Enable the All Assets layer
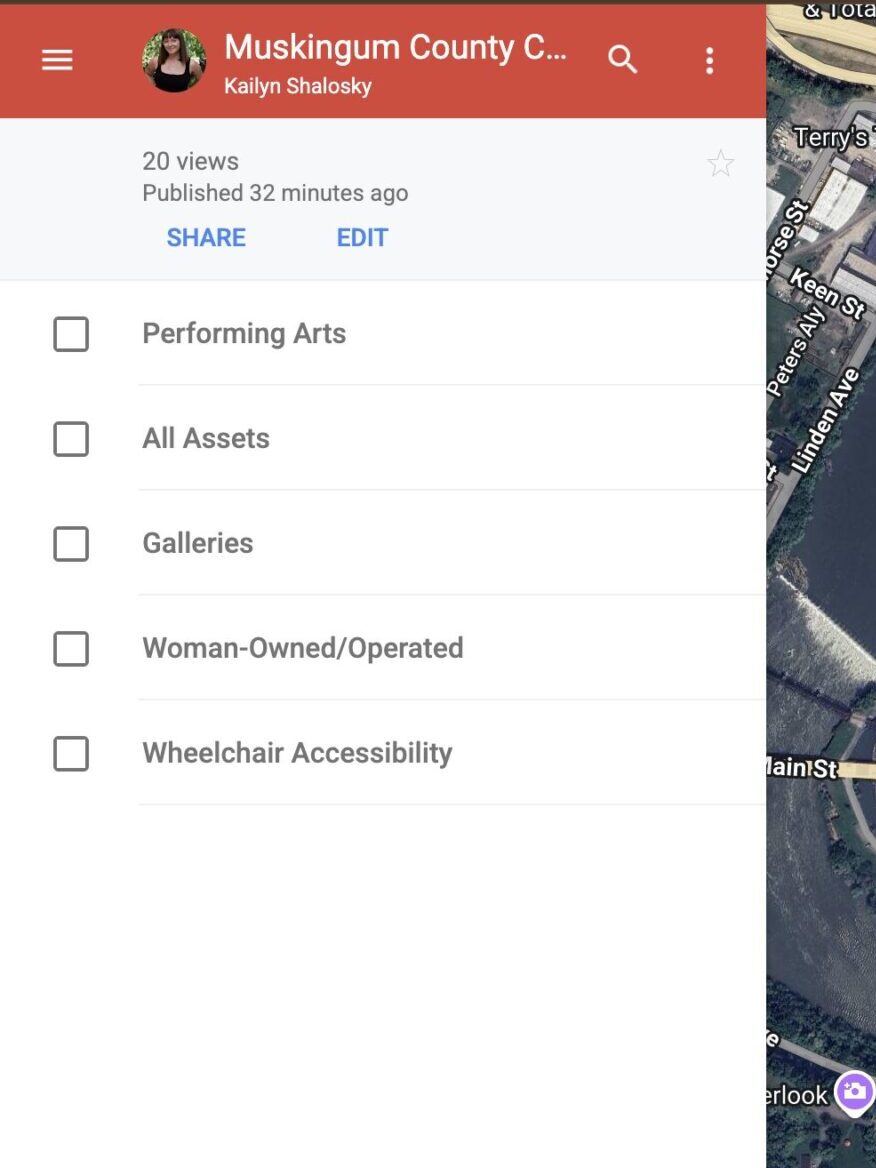This screenshot has width=876, height=1168. tap(71, 439)
